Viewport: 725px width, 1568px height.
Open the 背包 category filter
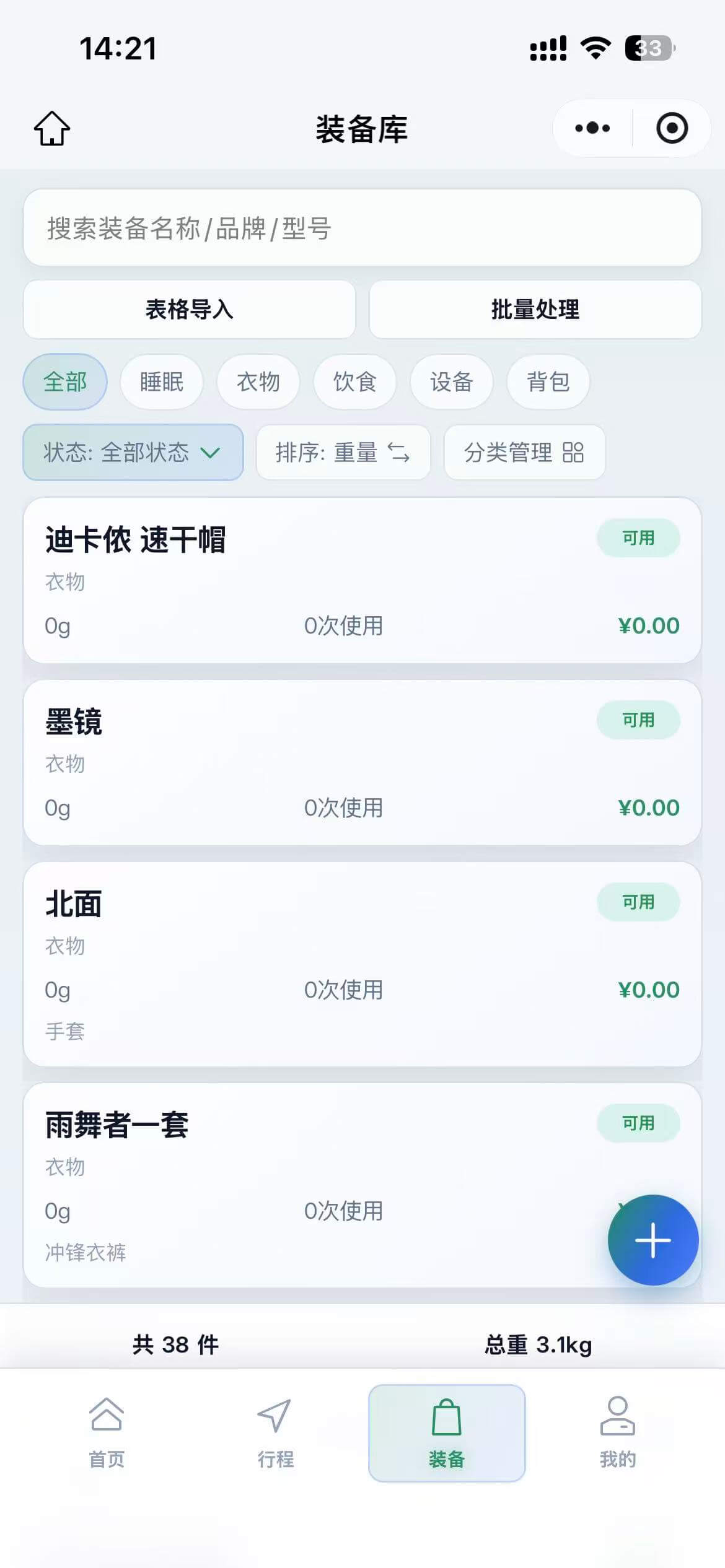pyautogui.click(x=547, y=382)
